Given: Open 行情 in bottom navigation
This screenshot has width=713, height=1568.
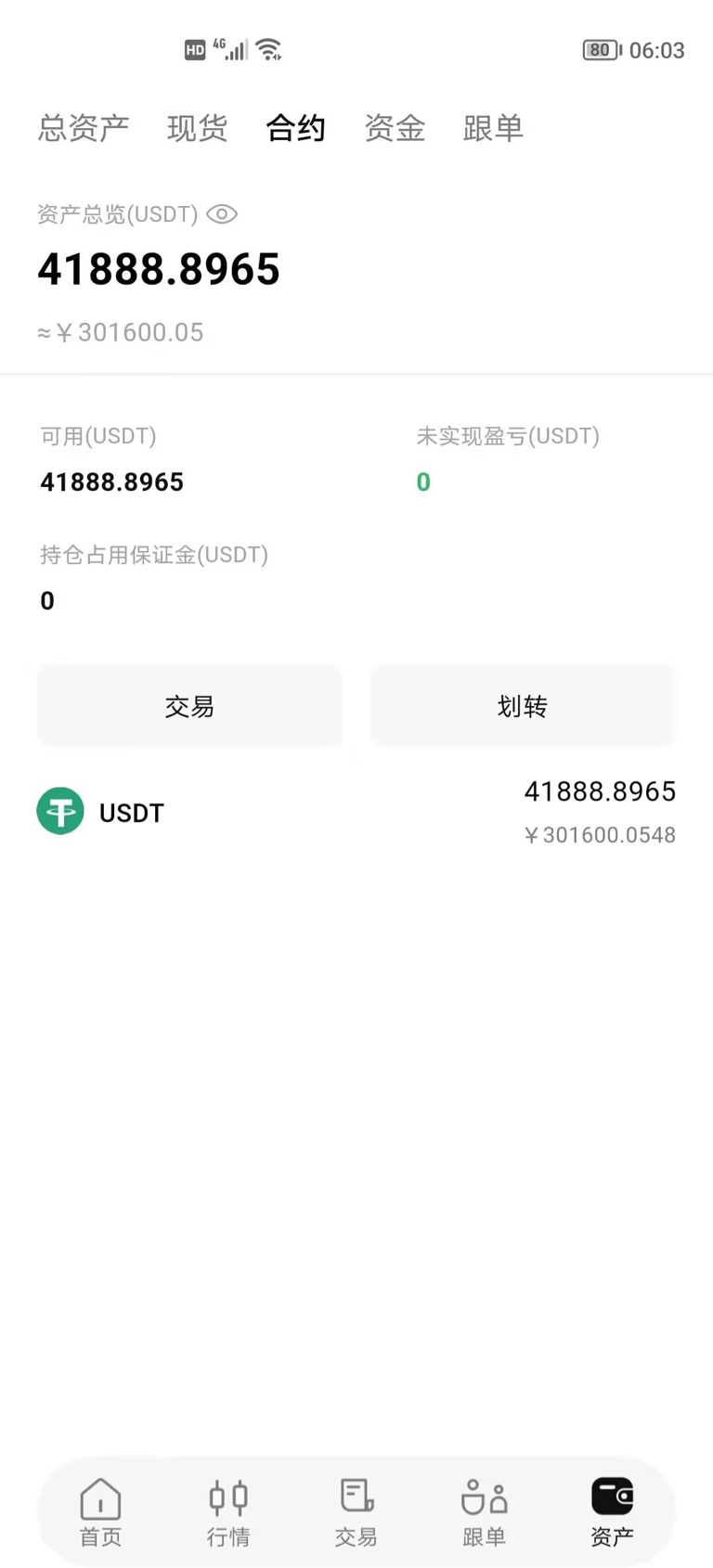Looking at the screenshot, I should click(228, 1512).
